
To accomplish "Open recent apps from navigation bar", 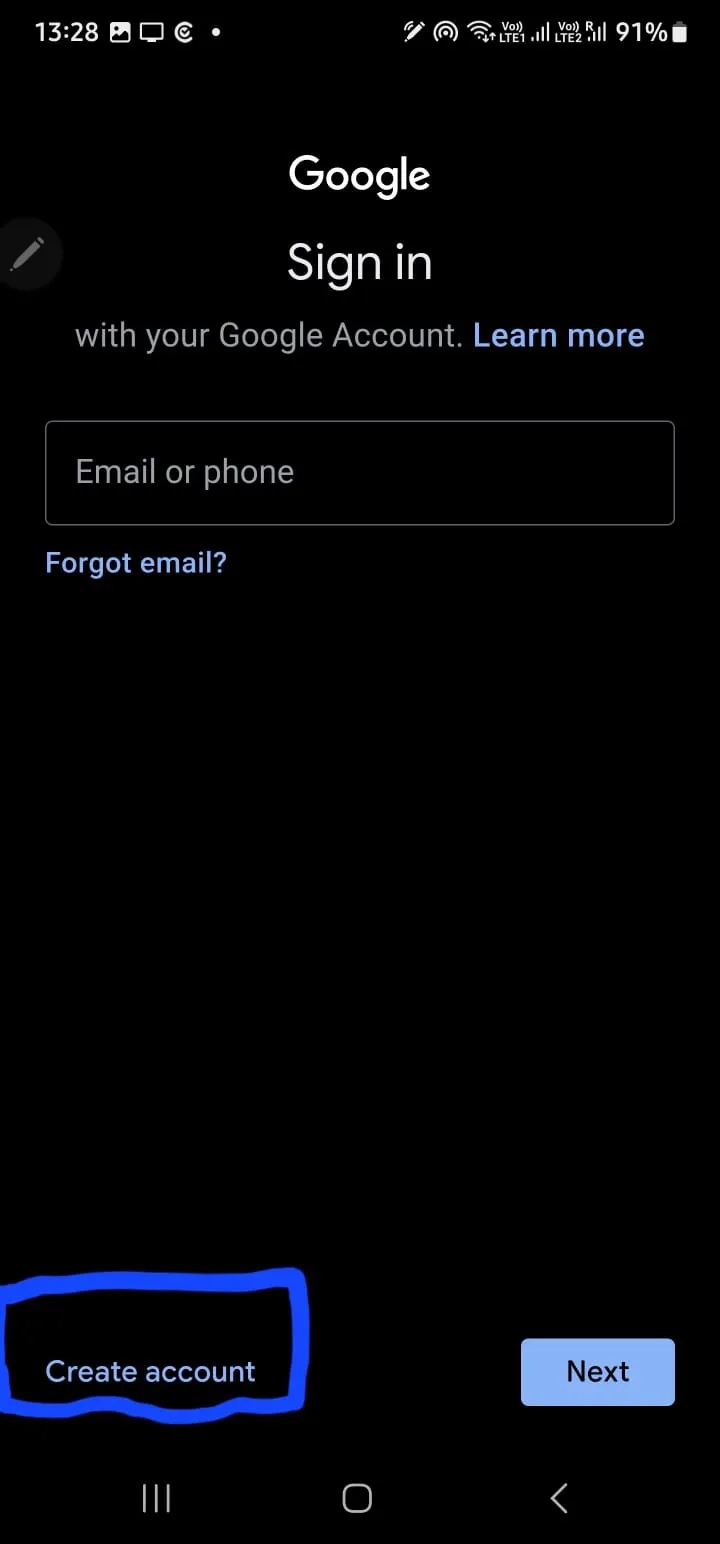I will 156,1498.
